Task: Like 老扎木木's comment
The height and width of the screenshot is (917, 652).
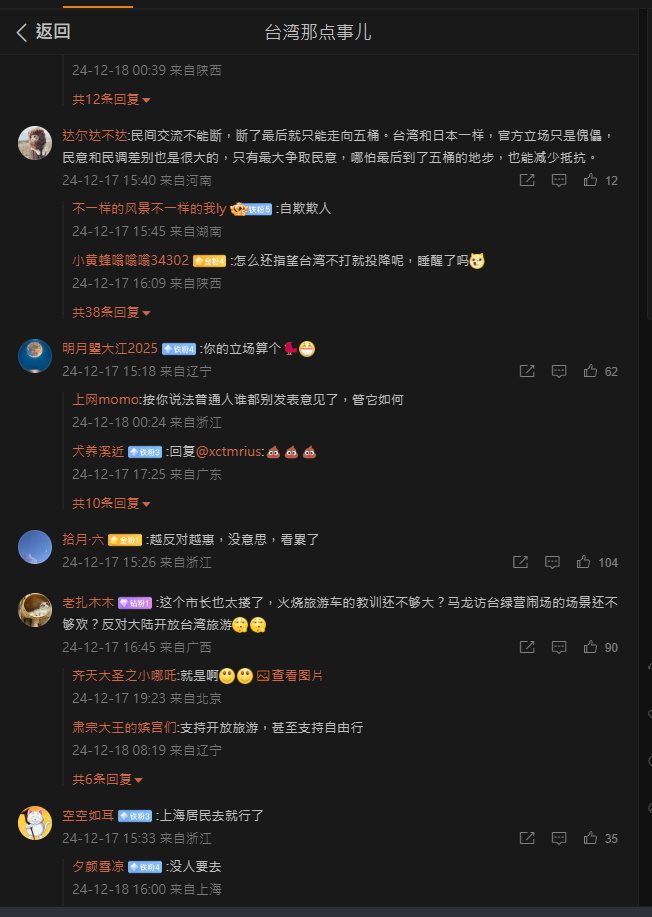Action: coord(591,647)
